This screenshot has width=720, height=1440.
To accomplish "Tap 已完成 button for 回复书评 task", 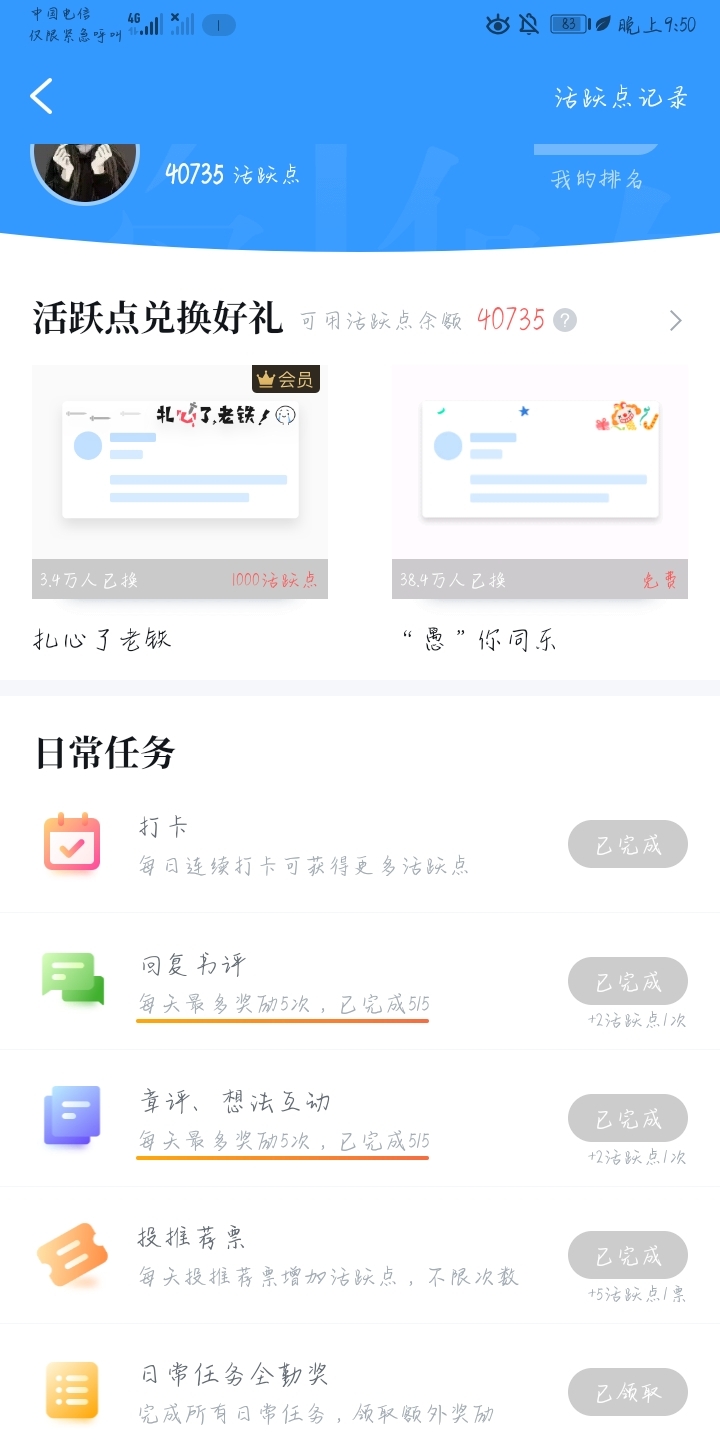I will (x=628, y=981).
